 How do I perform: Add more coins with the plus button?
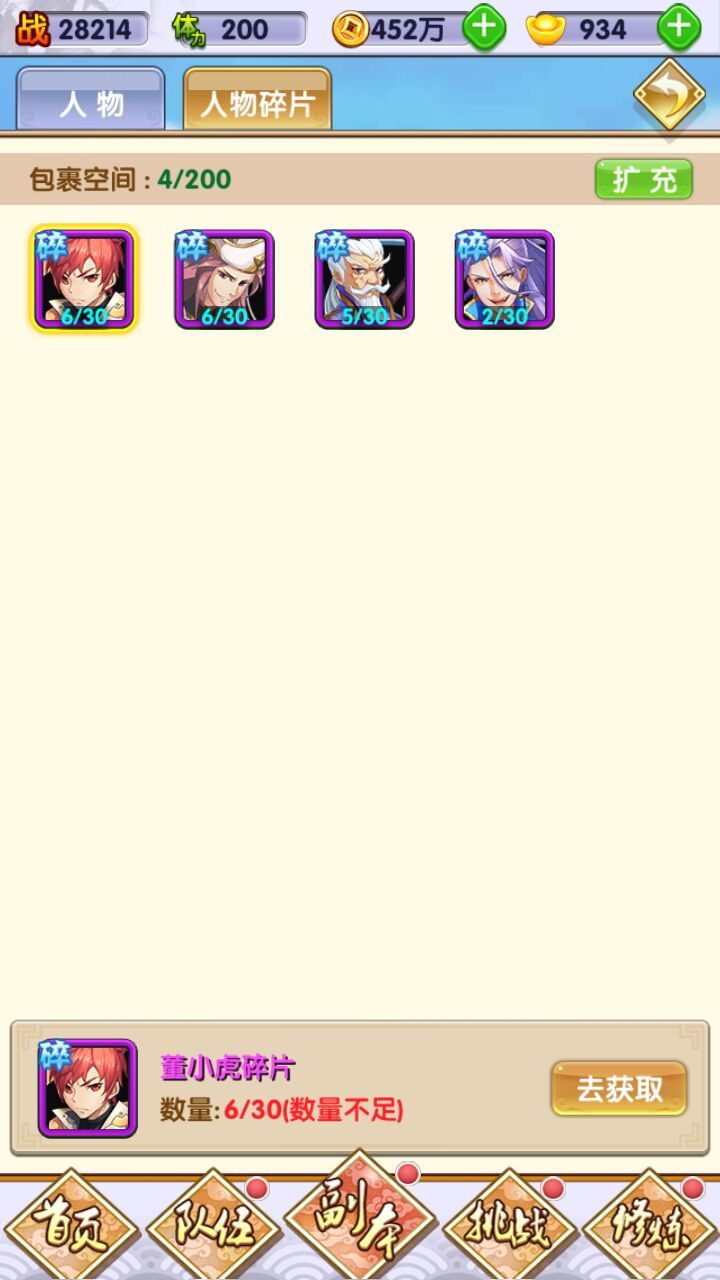coord(485,29)
